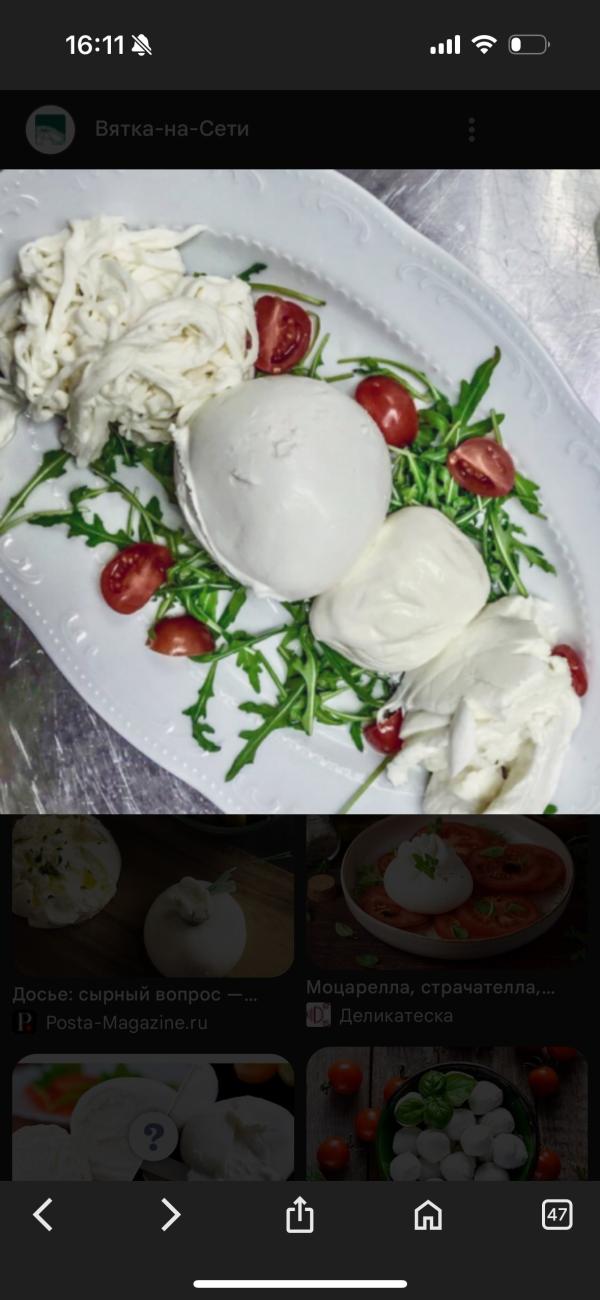Open the tab switcher with 47 tabs

557,1215
